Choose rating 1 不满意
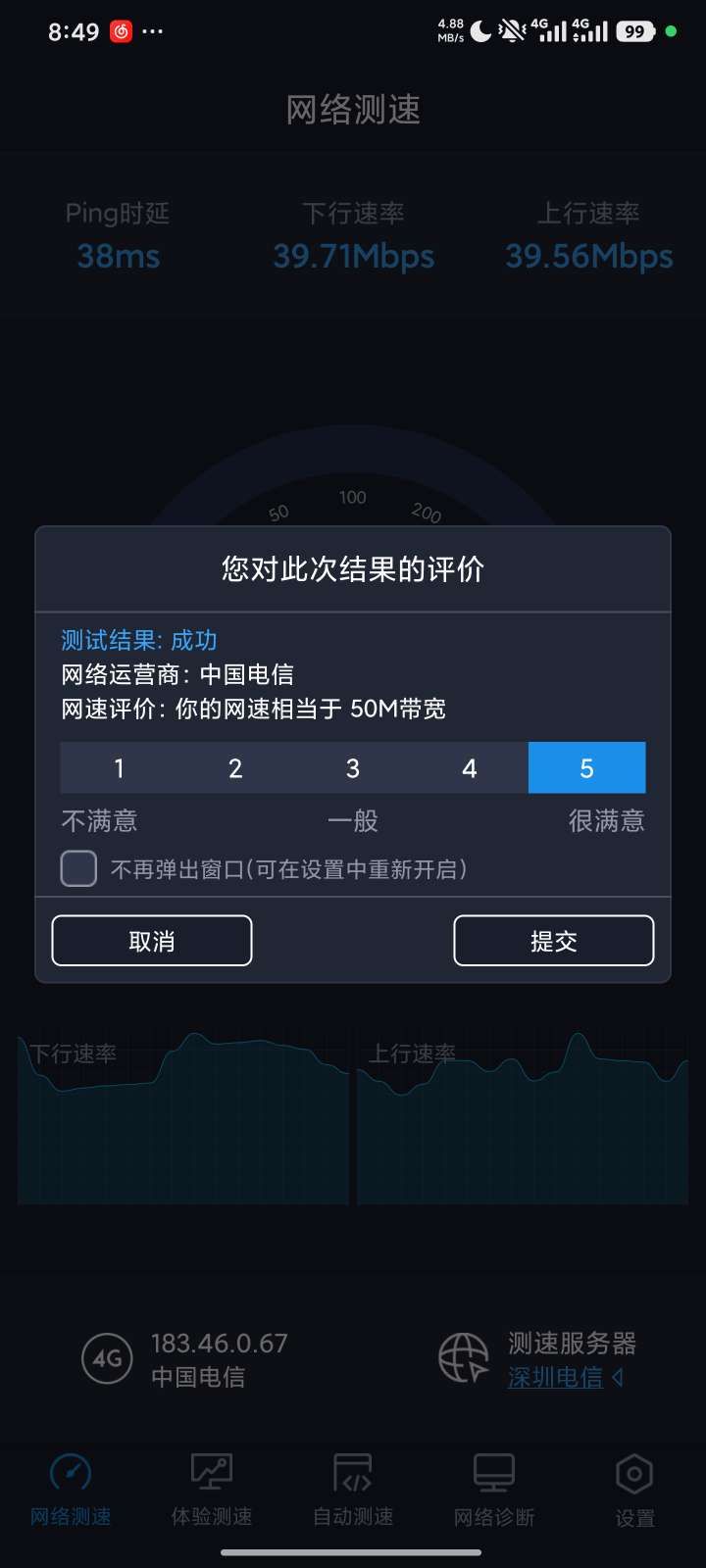 coord(119,768)
